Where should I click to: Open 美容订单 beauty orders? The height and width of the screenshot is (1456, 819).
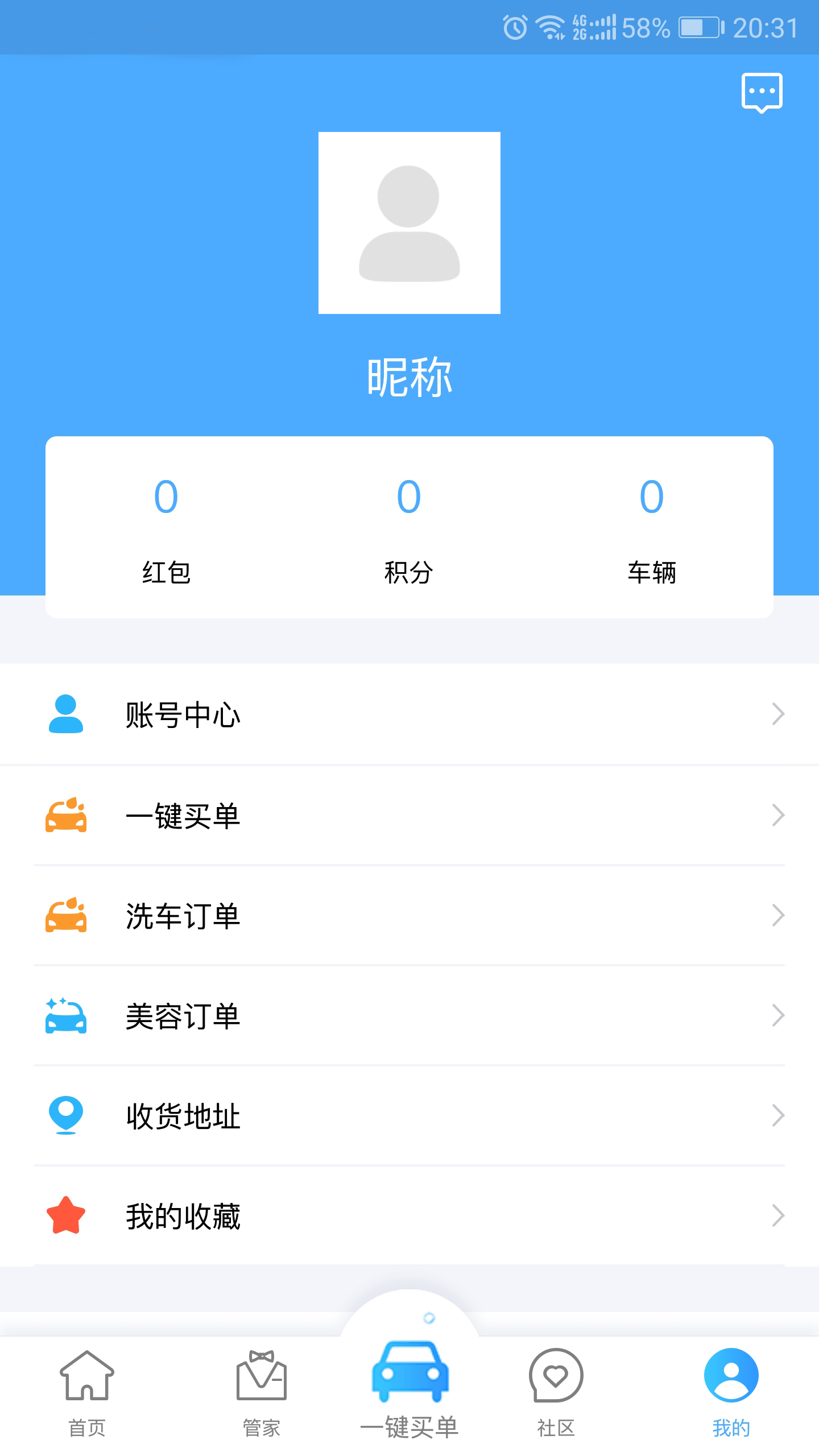(409, 1016)
